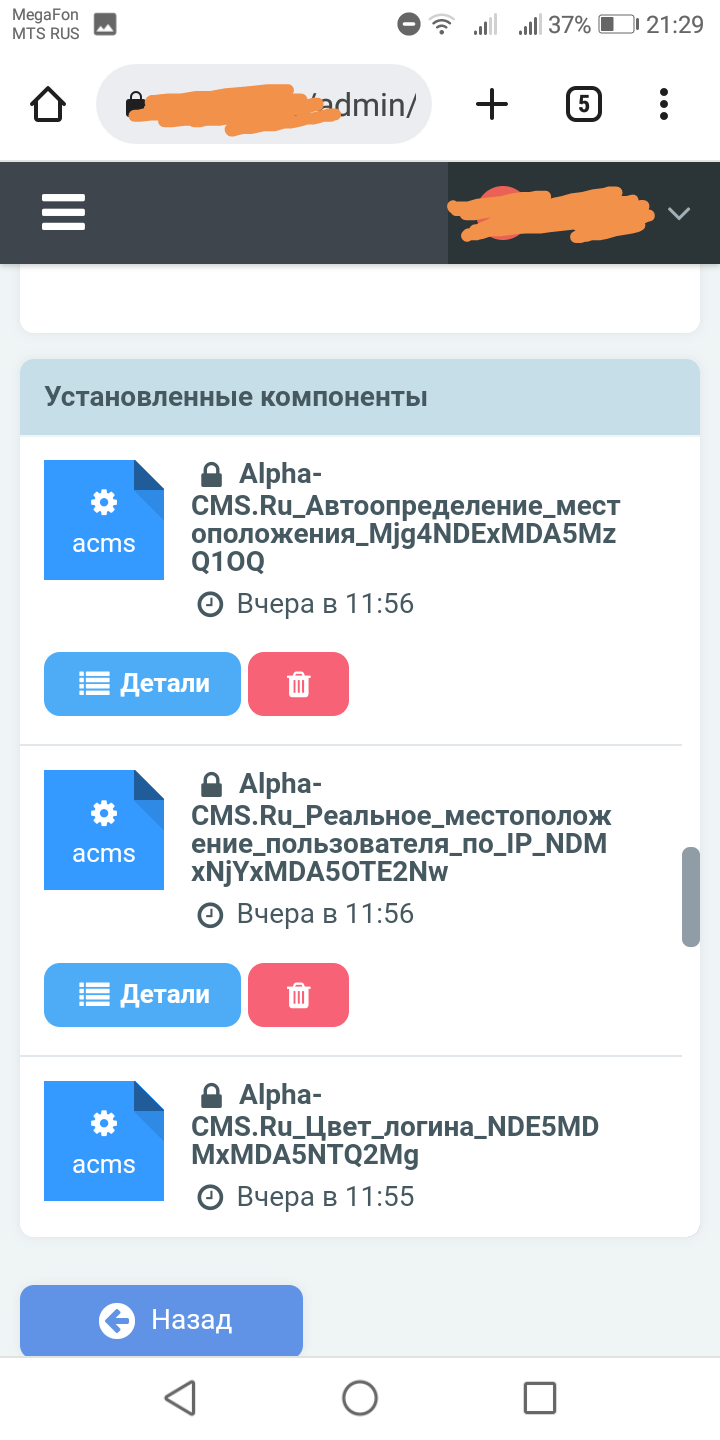
Task: Tap the Назад button
Action: (161, 1320)
